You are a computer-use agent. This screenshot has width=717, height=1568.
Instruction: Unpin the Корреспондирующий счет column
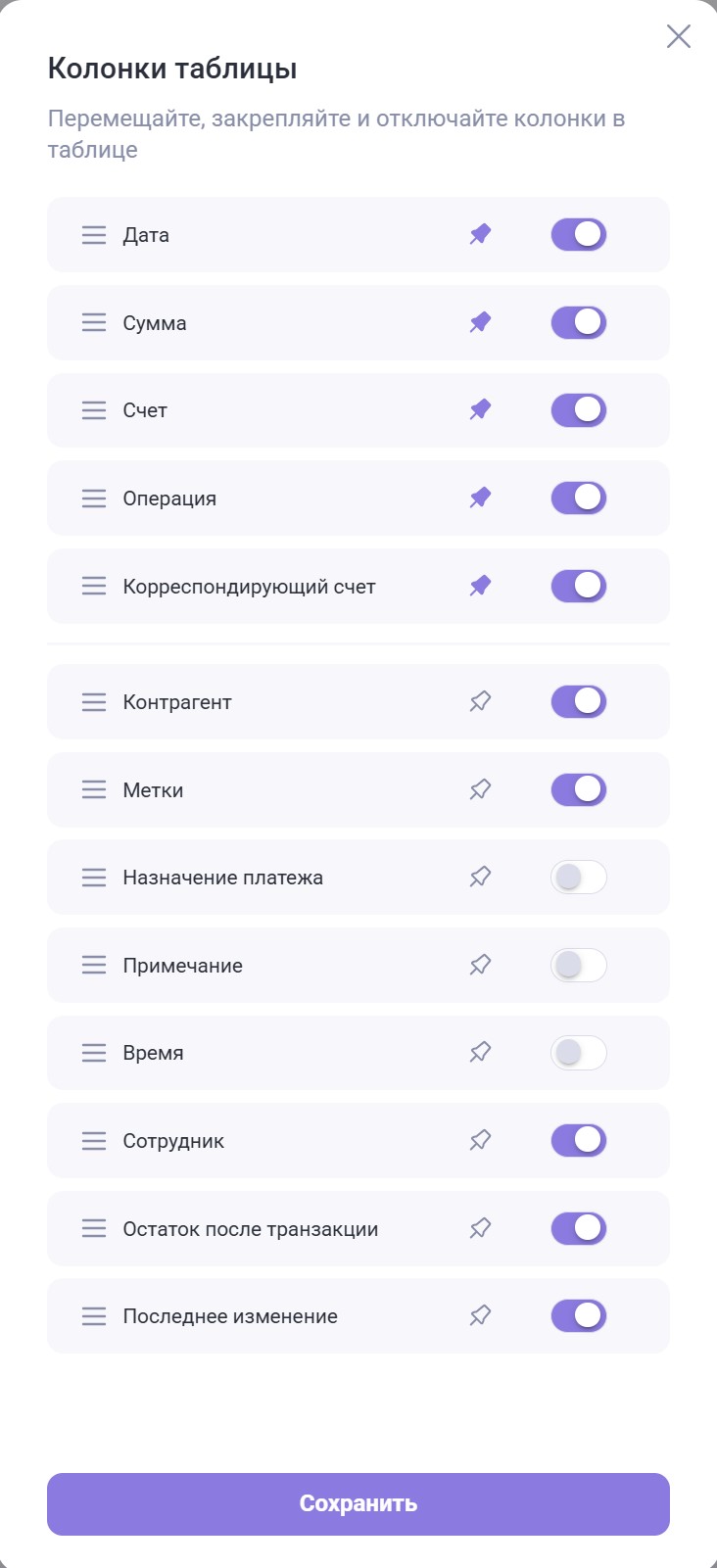[480, 587]
